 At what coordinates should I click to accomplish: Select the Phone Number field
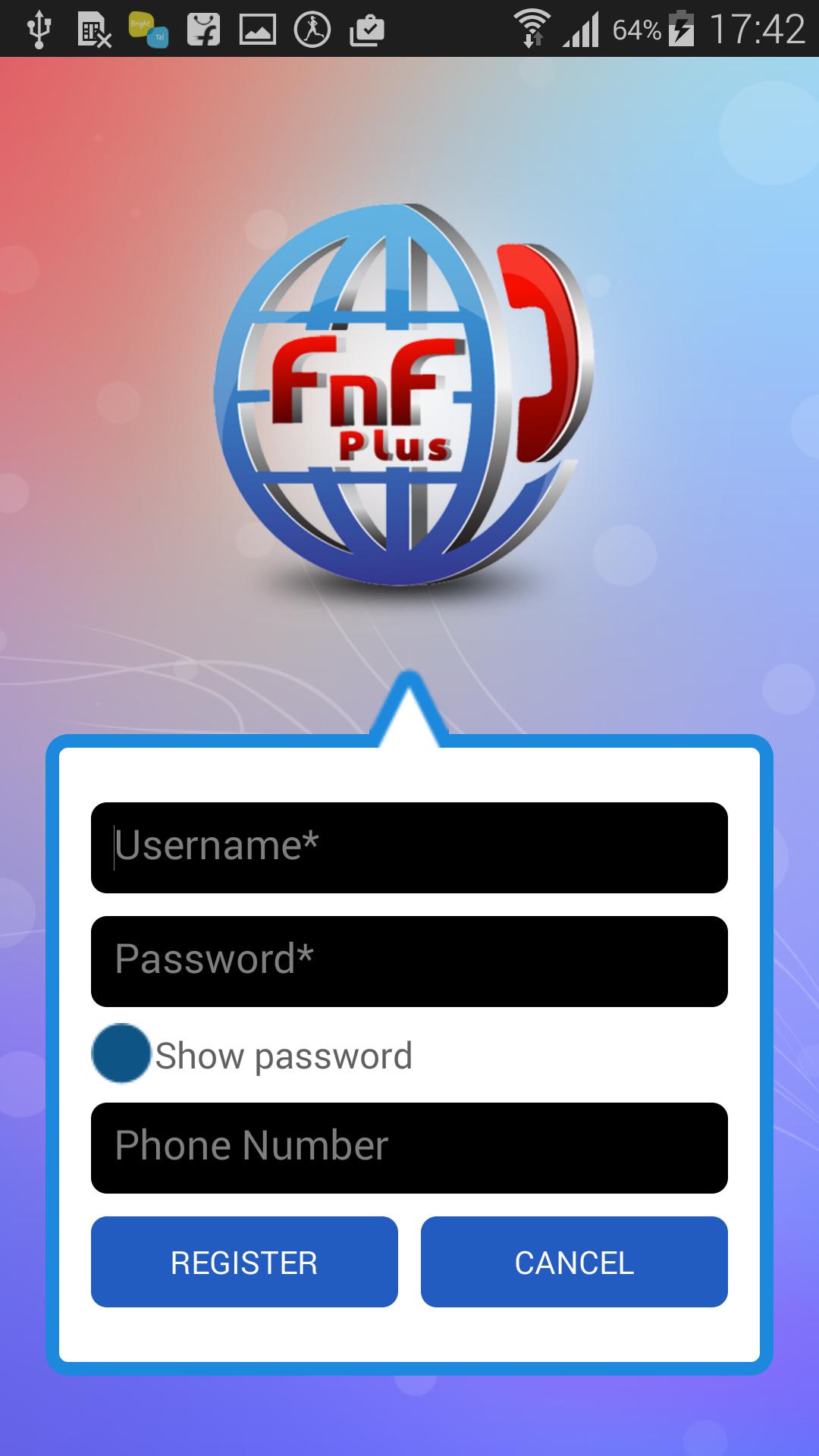pos(409,1147)
